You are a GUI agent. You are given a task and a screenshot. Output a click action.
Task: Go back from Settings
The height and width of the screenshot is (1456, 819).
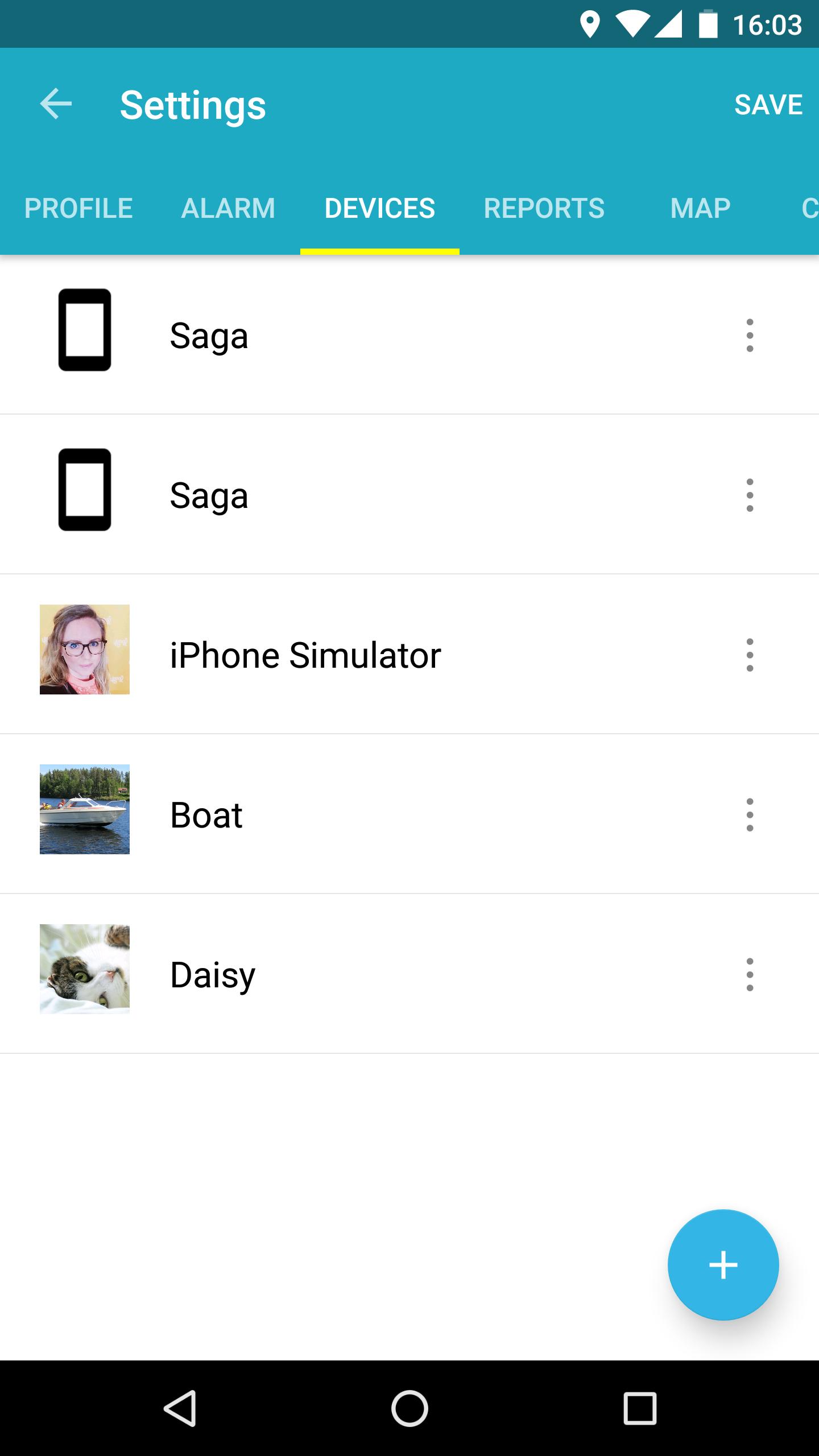coord(56,105)
